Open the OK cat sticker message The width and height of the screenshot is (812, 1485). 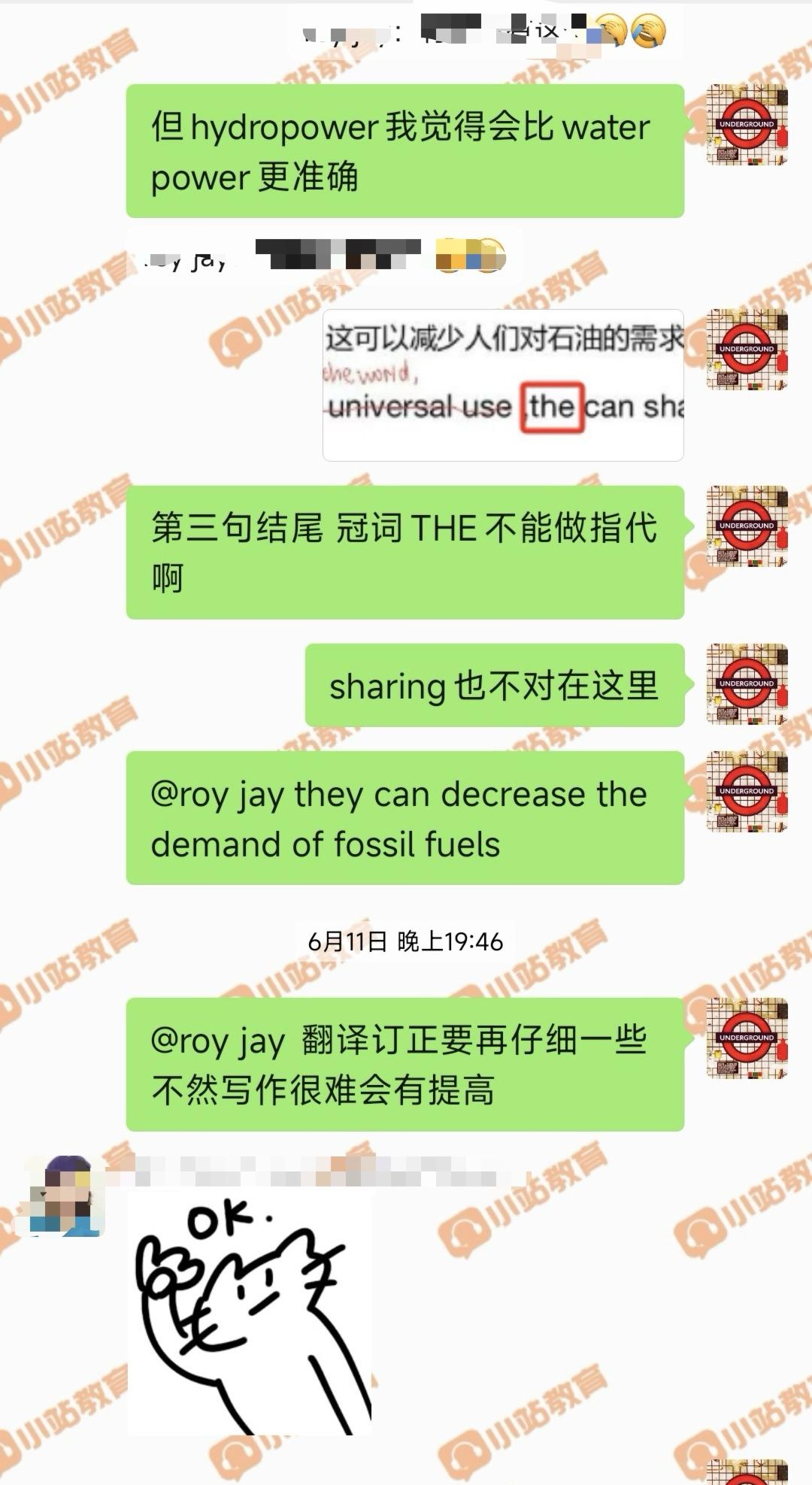click(249, 1313)
